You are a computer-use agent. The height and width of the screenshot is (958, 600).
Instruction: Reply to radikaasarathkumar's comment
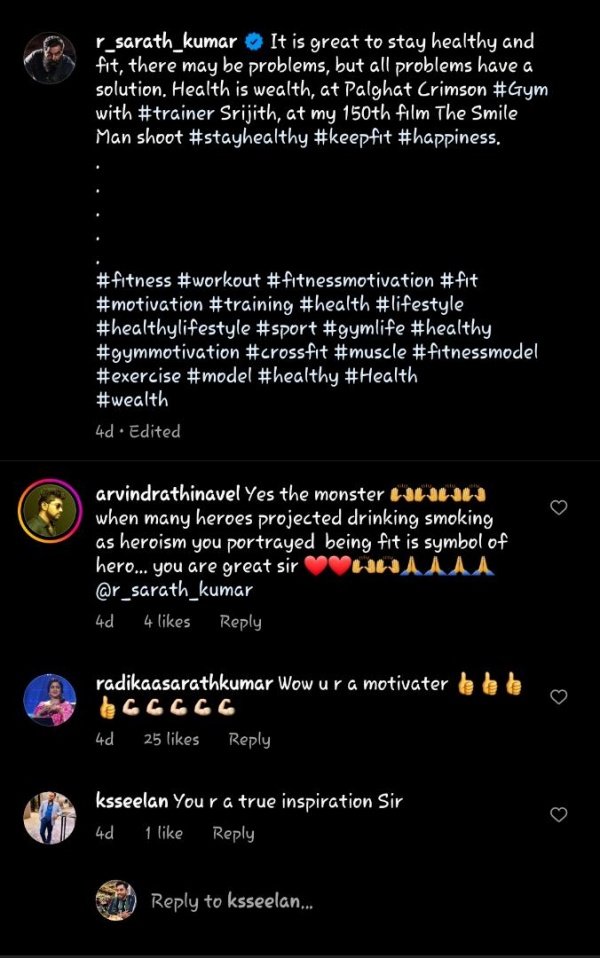coord(249,740)
